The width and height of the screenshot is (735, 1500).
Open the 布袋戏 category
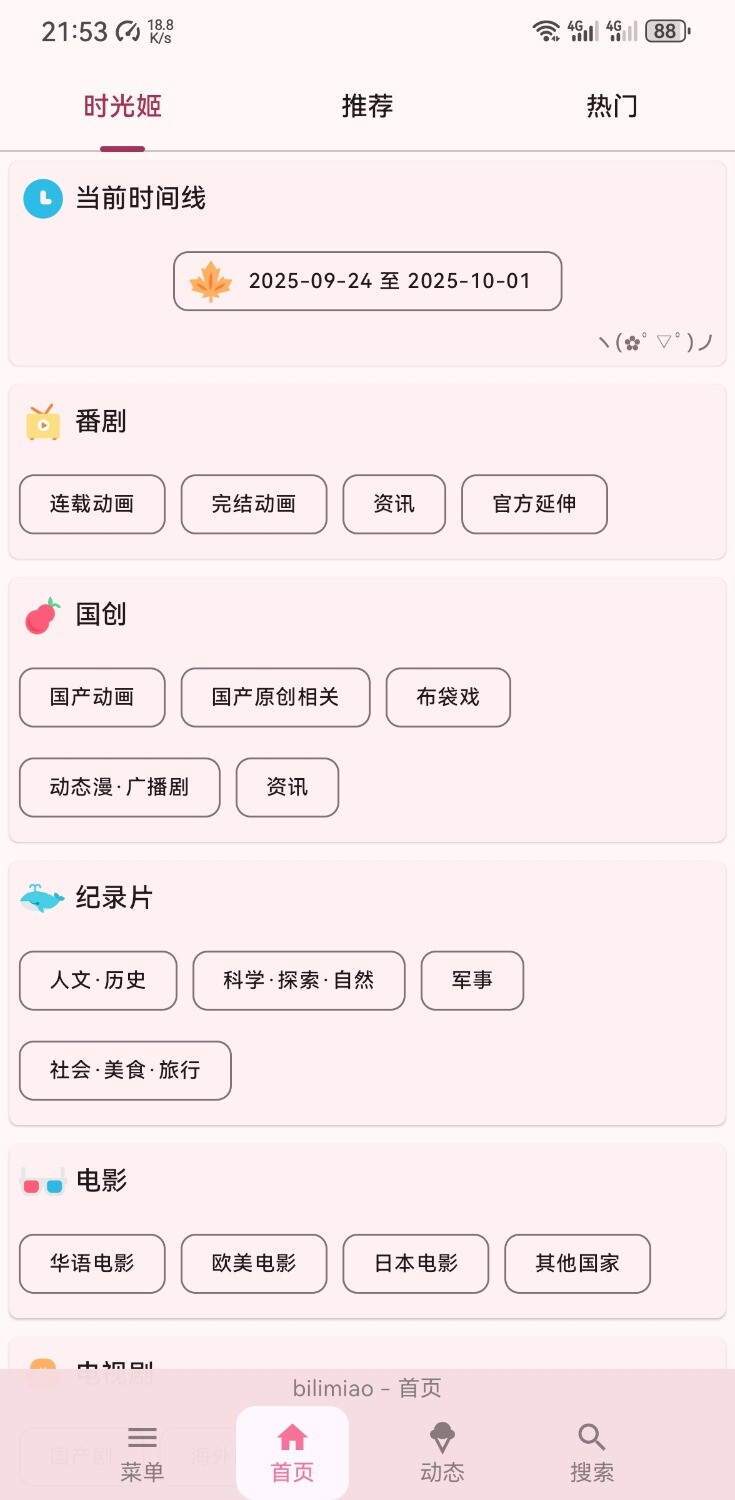tap(448, 697)
